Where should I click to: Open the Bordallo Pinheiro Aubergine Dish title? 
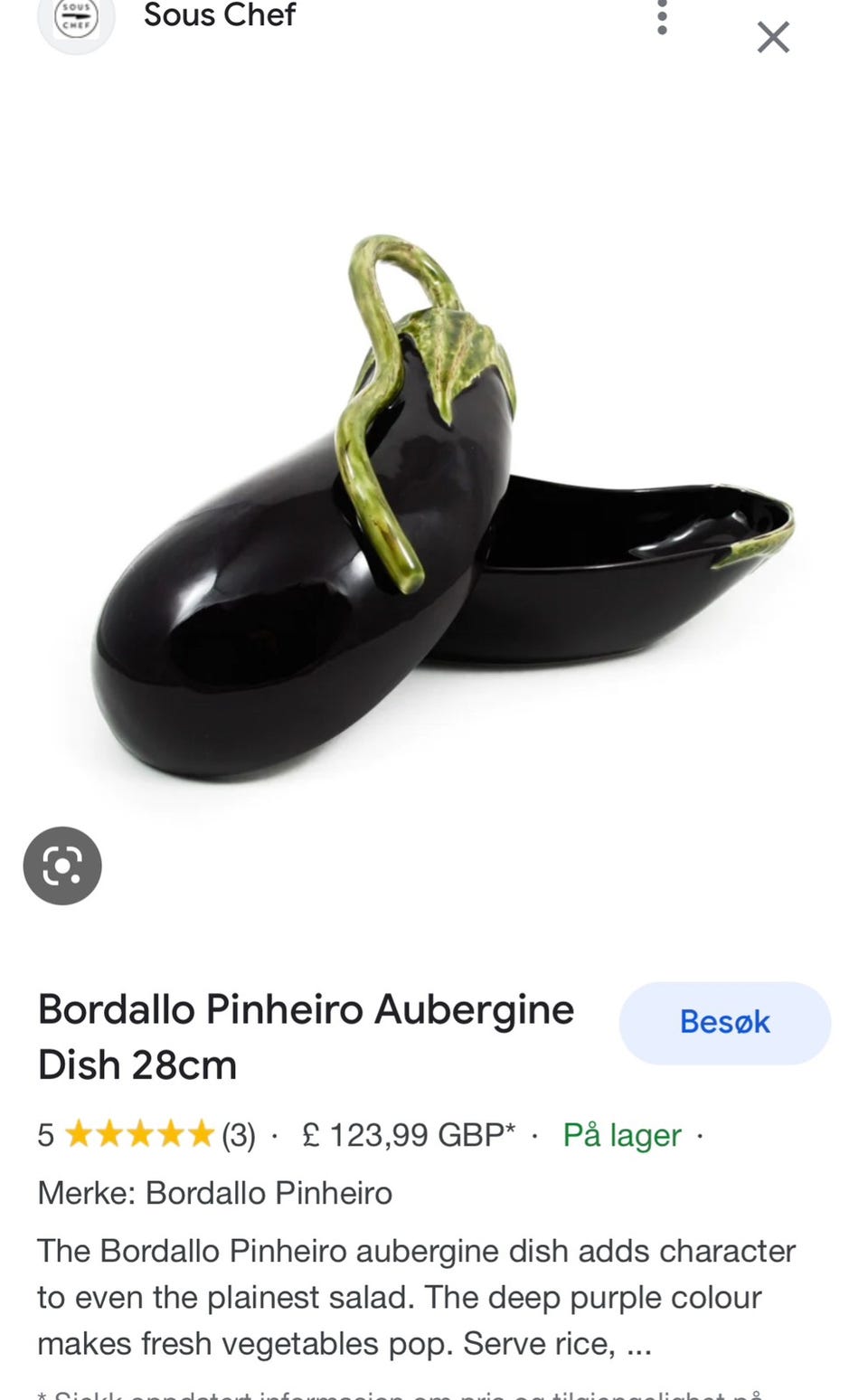tap(306, 1036)
